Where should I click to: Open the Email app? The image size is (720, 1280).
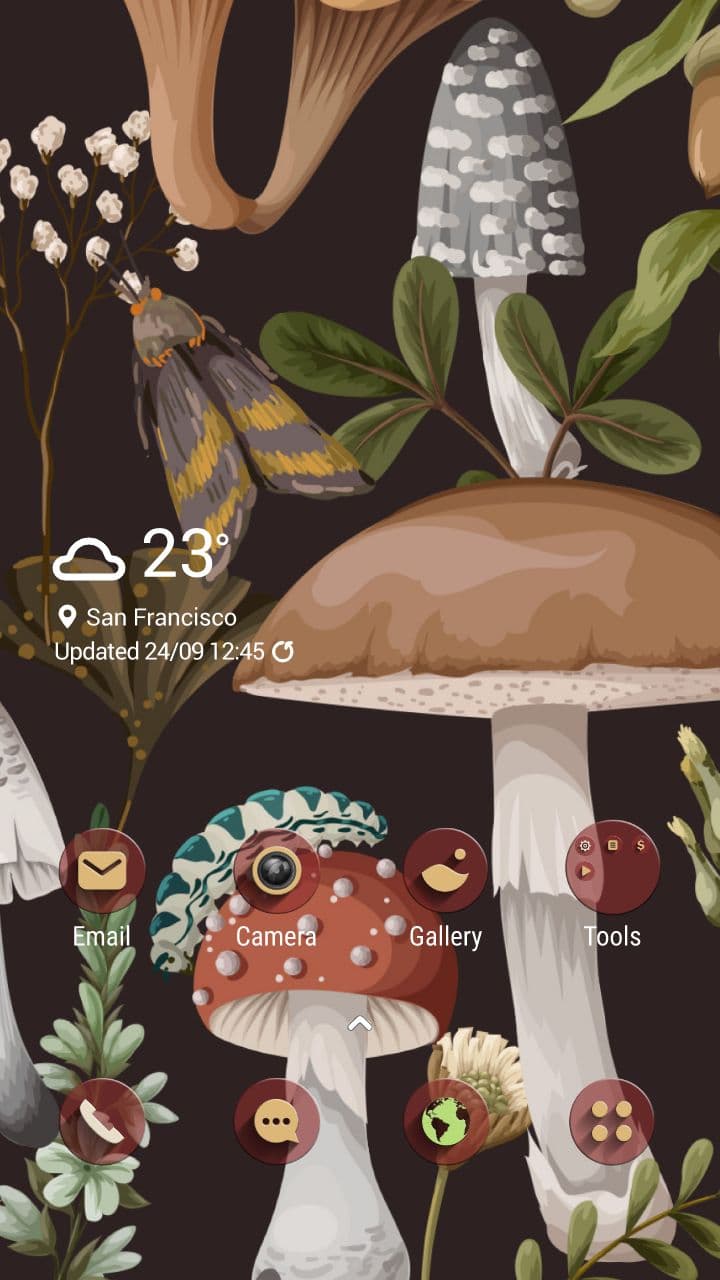[102, 871]
